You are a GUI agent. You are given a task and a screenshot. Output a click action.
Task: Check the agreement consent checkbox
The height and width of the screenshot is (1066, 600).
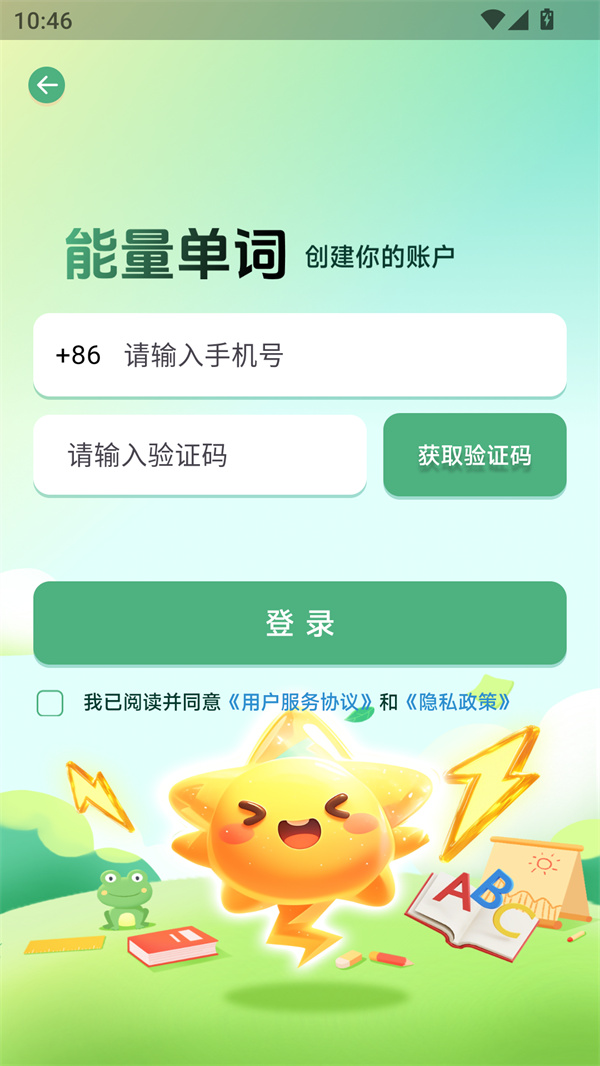pos(50,703)
